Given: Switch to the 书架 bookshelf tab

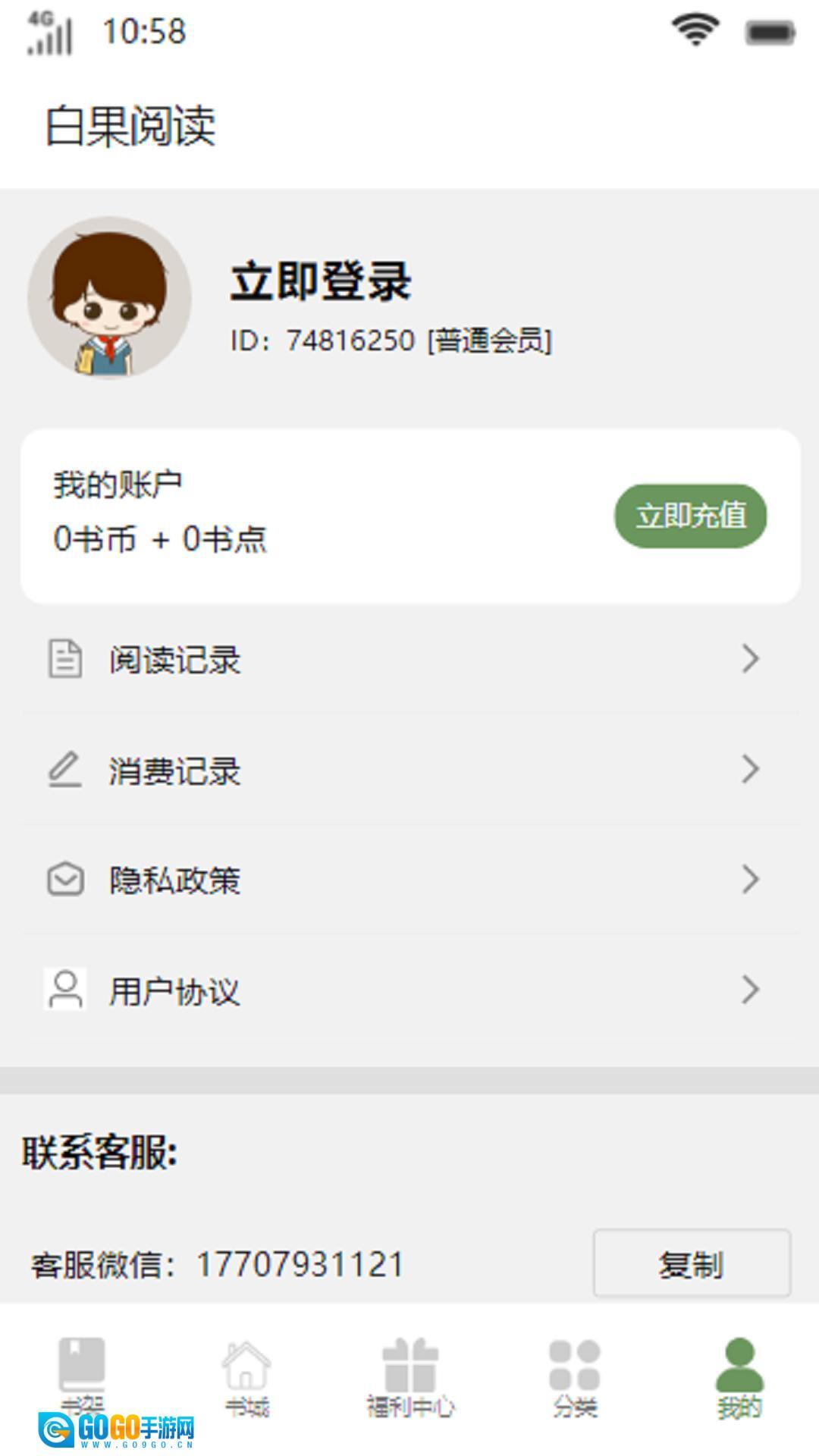Looking at the screenshot, I should click(82, 1376).
